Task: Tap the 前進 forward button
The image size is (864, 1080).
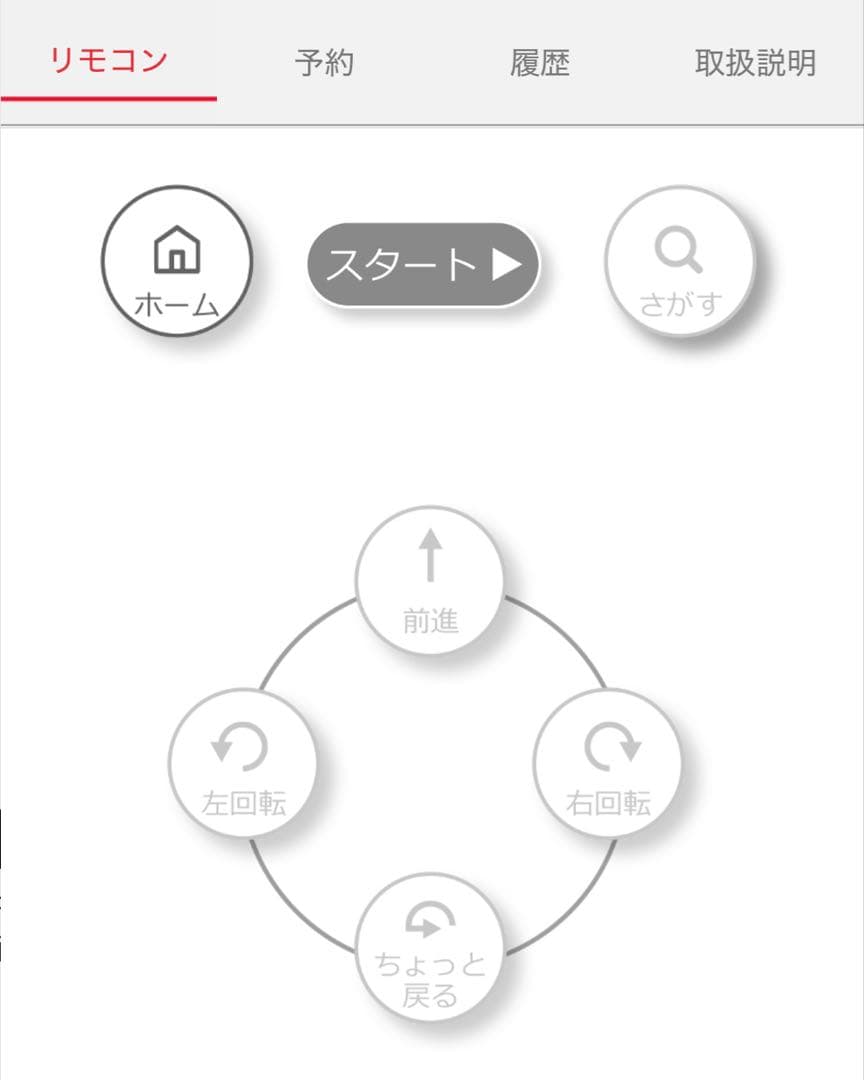Action: [430, 580]
